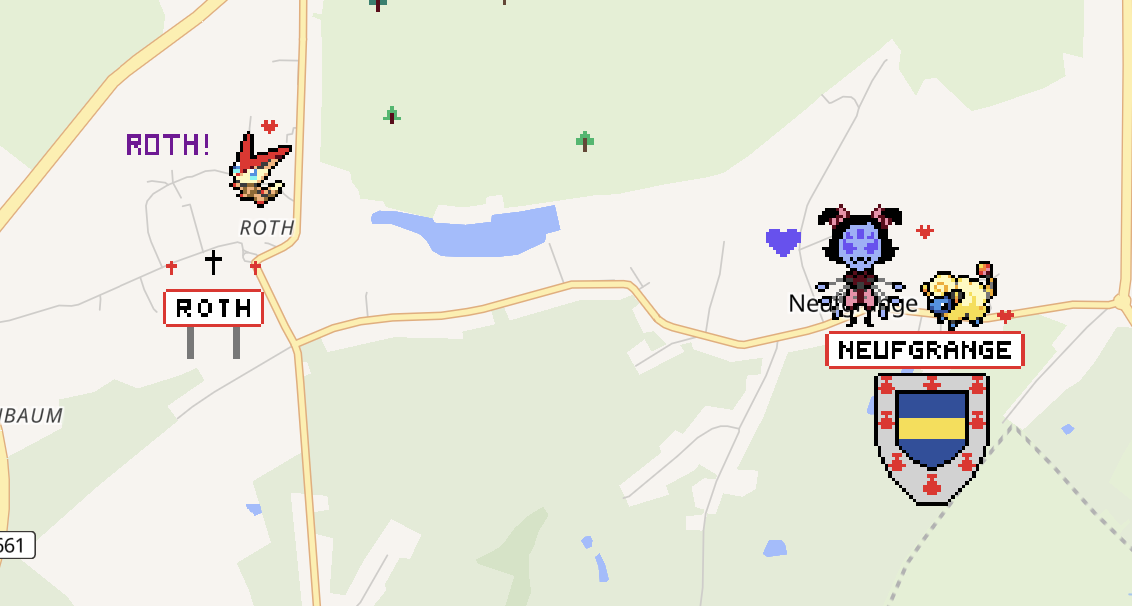Select the spider girl character at Neufgrange

click(x=860, y=262)
